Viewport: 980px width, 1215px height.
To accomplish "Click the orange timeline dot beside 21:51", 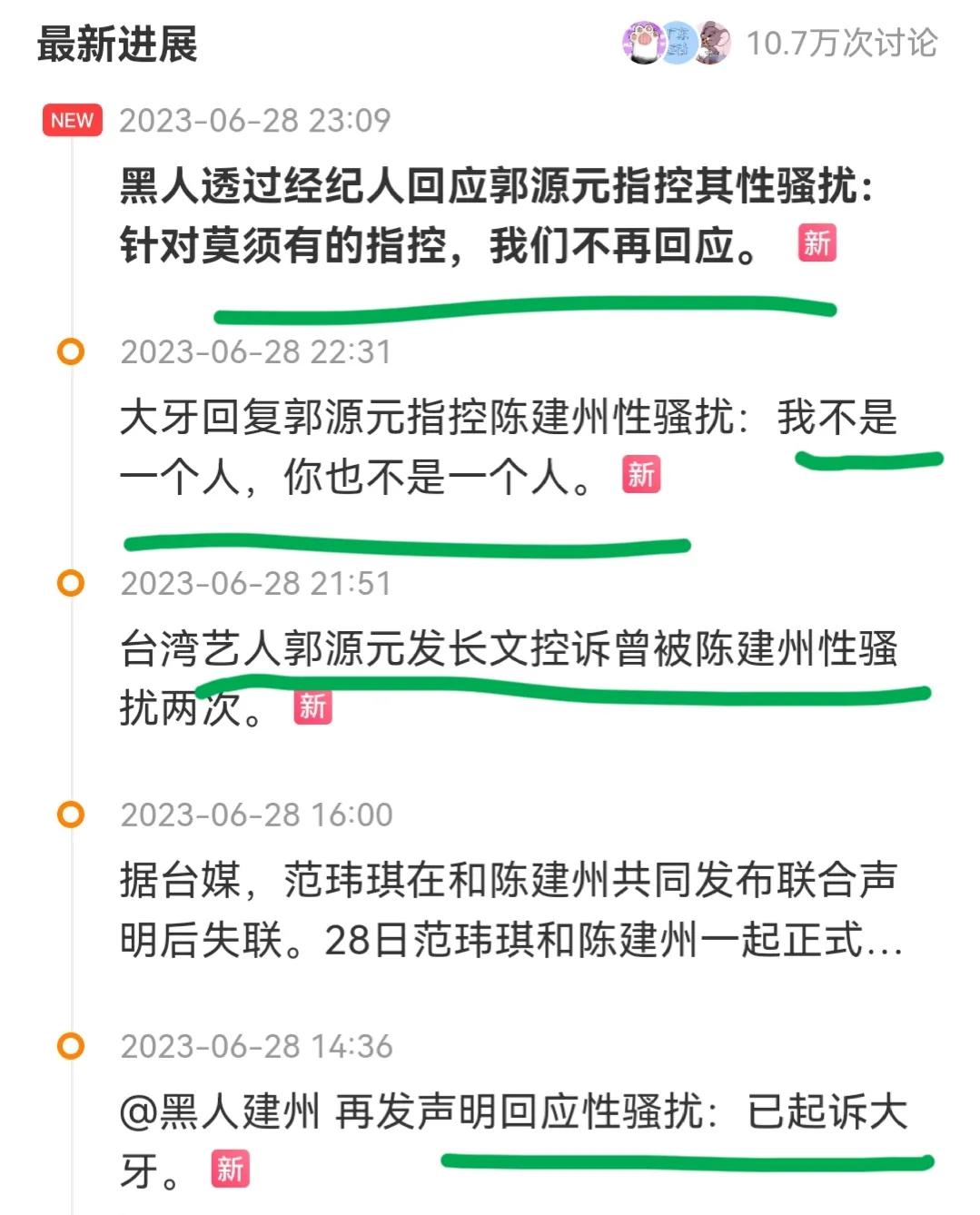I will click(x=70, y=582).
